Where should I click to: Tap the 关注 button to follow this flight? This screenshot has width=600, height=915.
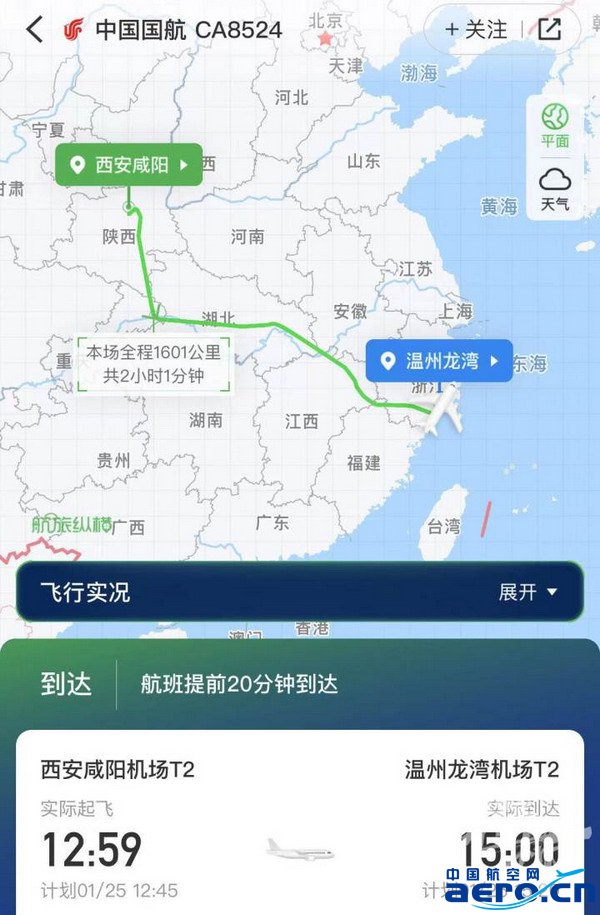[477, 29]
